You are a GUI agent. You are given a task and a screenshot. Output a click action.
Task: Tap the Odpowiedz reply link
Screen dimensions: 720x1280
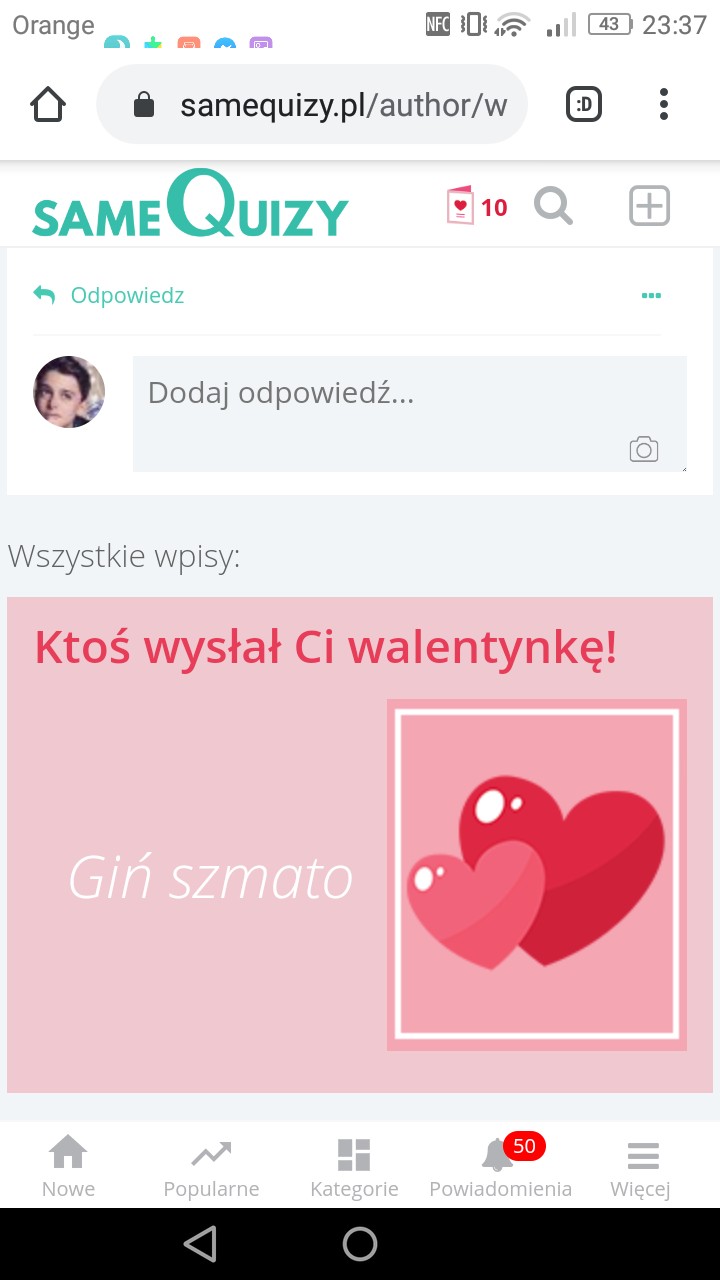(108, 295)
